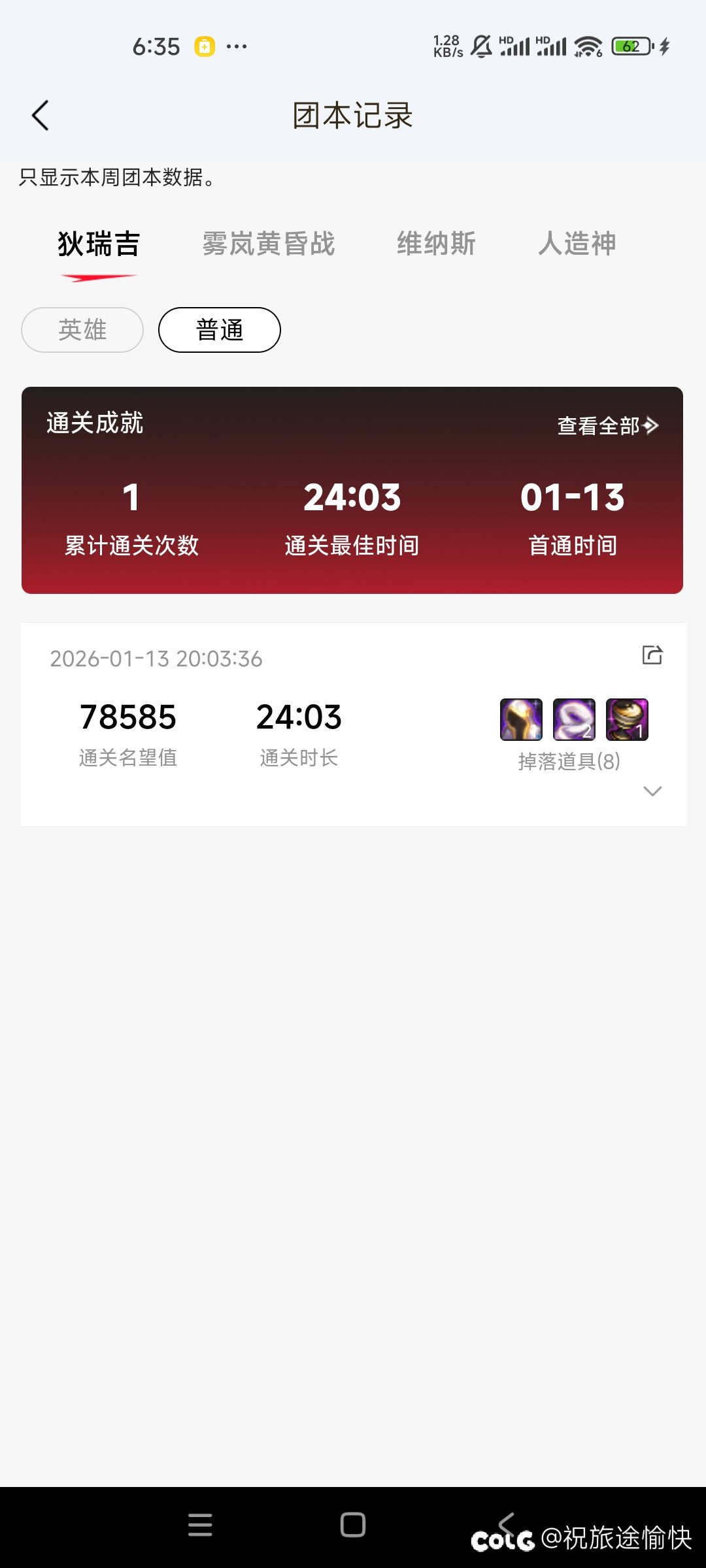Switch to the 维纳斯 tab
This screenshot has height=1568, width=706.
click(436, 244)
